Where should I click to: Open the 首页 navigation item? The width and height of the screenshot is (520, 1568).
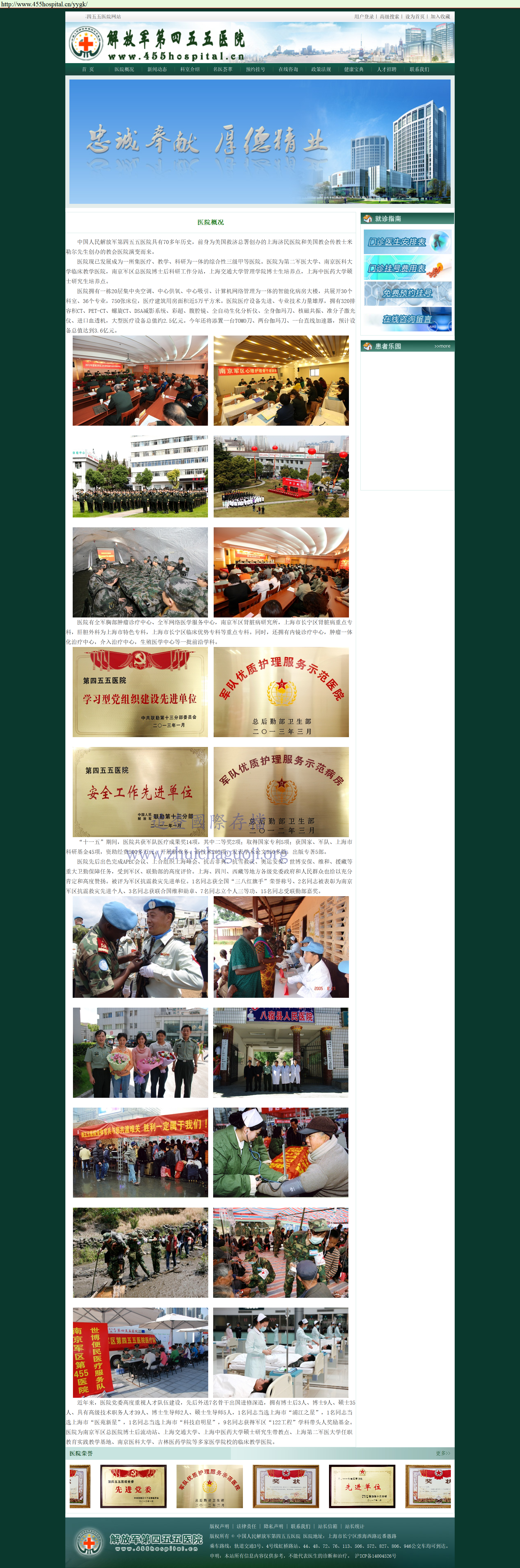coord(88,69)
